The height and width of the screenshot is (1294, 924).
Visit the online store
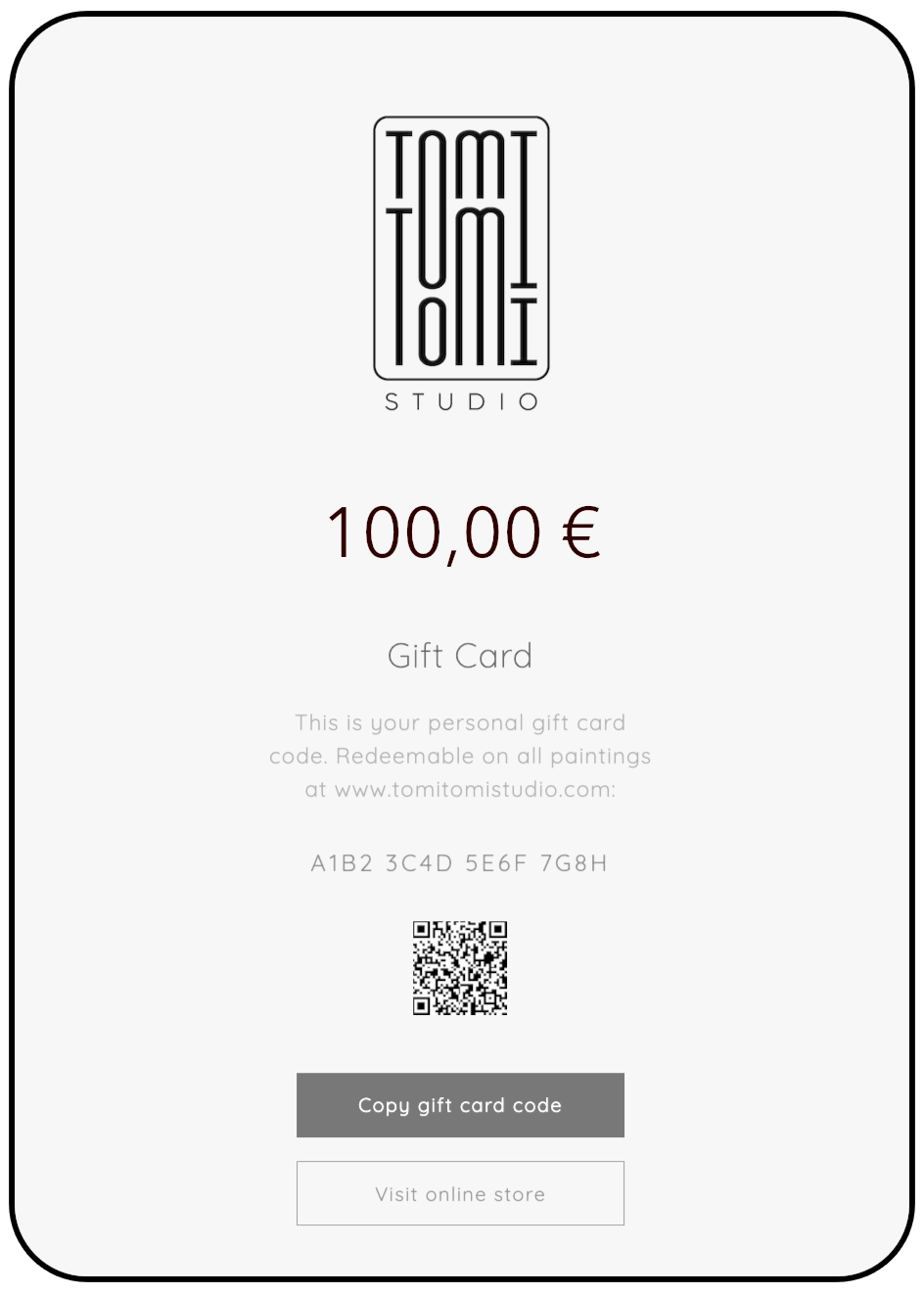(460, 1193)
